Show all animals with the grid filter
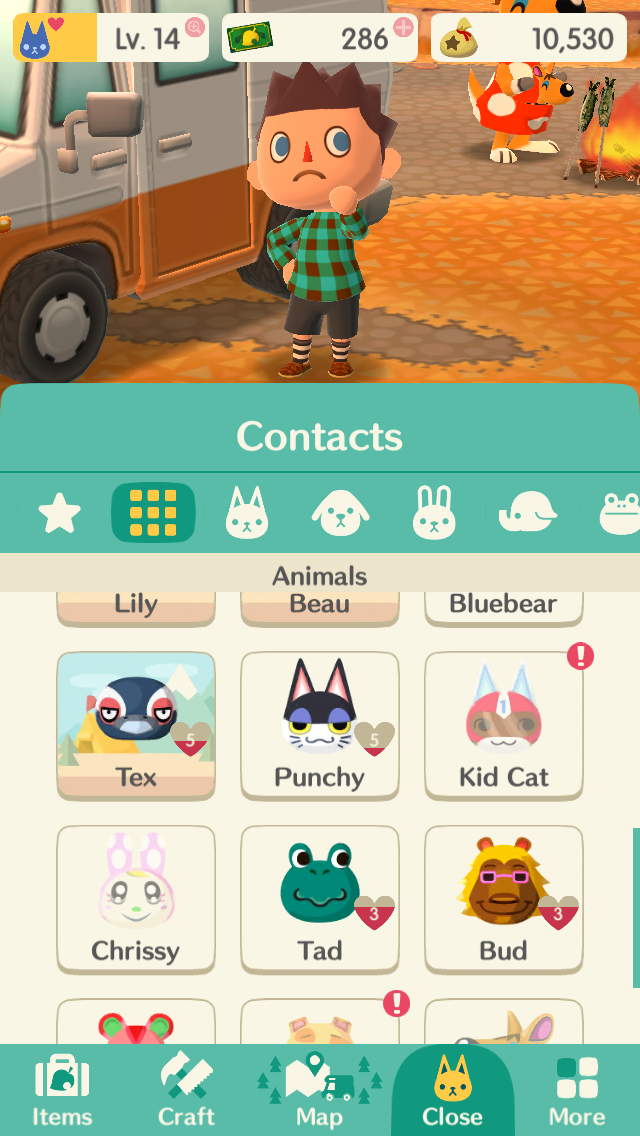Screen dimensions: 640x1136 click(x=153, y=513)
